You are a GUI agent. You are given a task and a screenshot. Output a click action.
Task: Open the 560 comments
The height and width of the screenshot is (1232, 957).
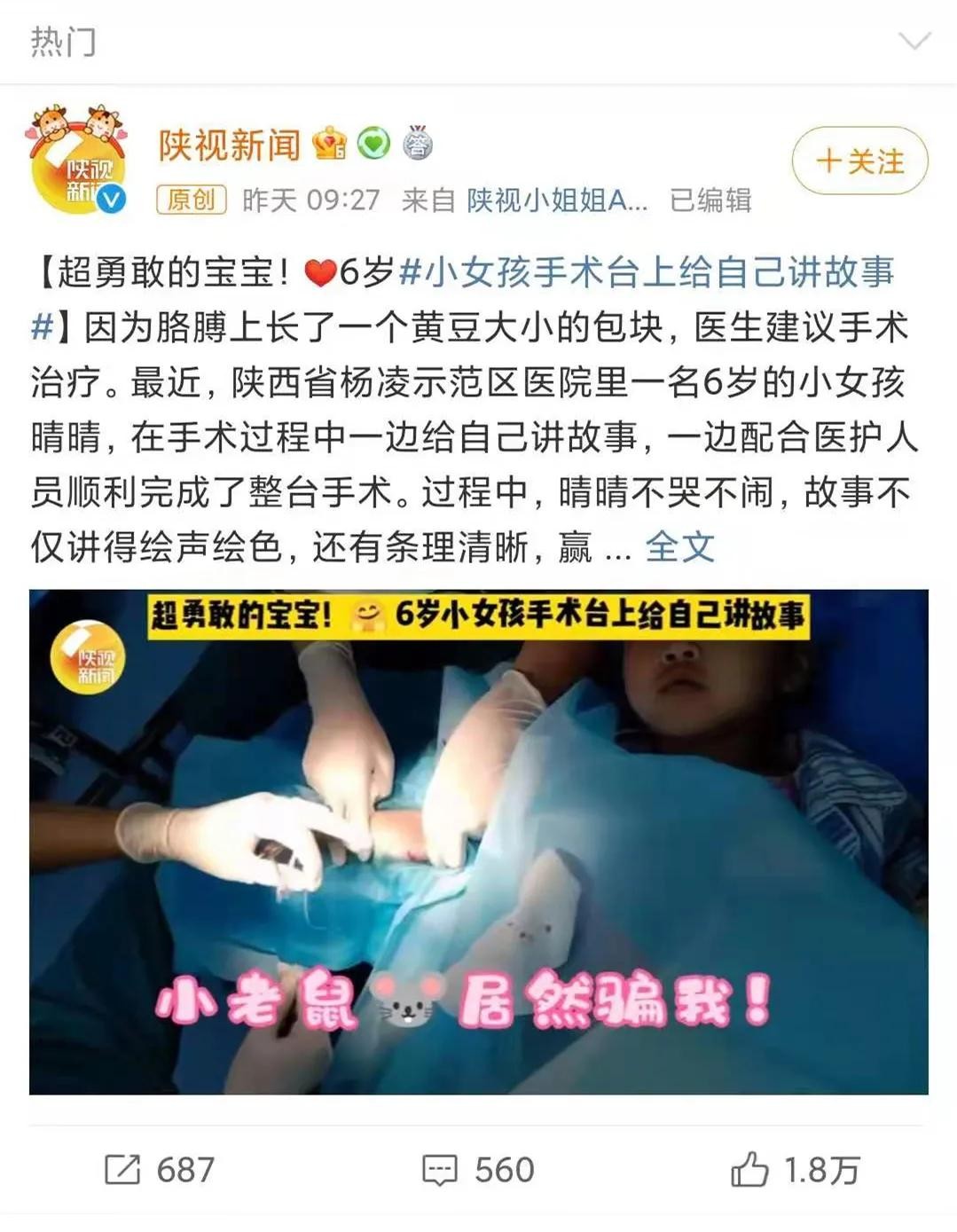pyautogui.click(x=478, y=1170)
